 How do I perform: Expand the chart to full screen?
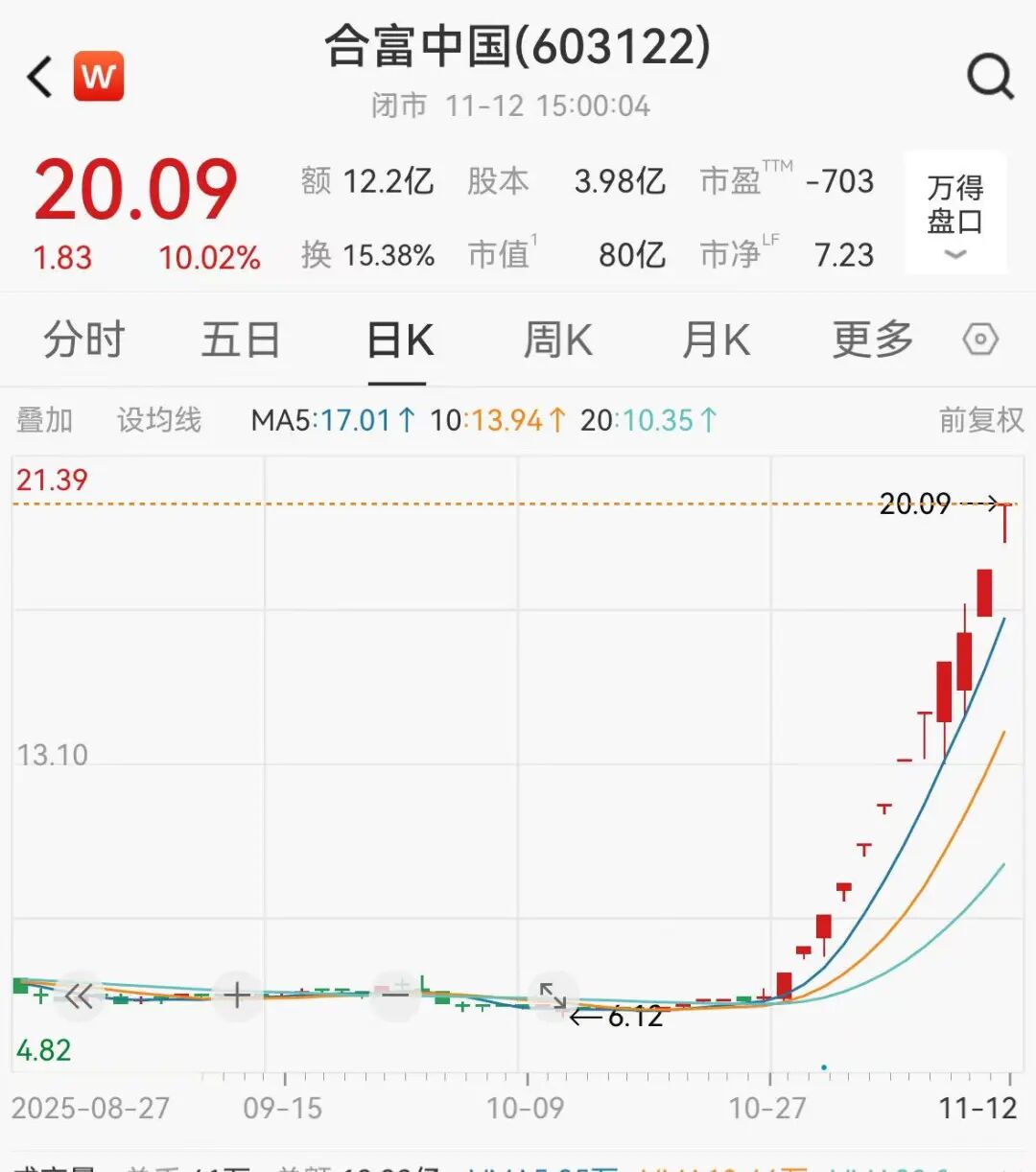[553, 996]
